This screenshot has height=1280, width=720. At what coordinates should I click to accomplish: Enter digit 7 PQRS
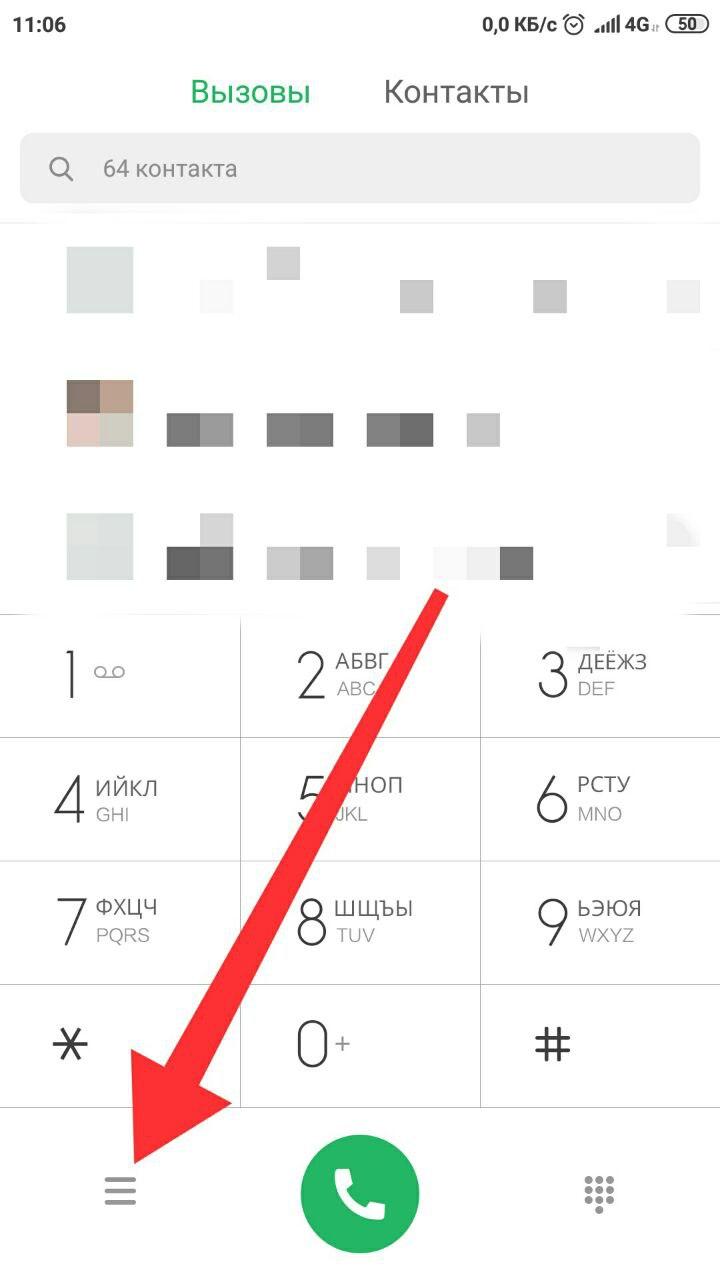tap(120, 922)
